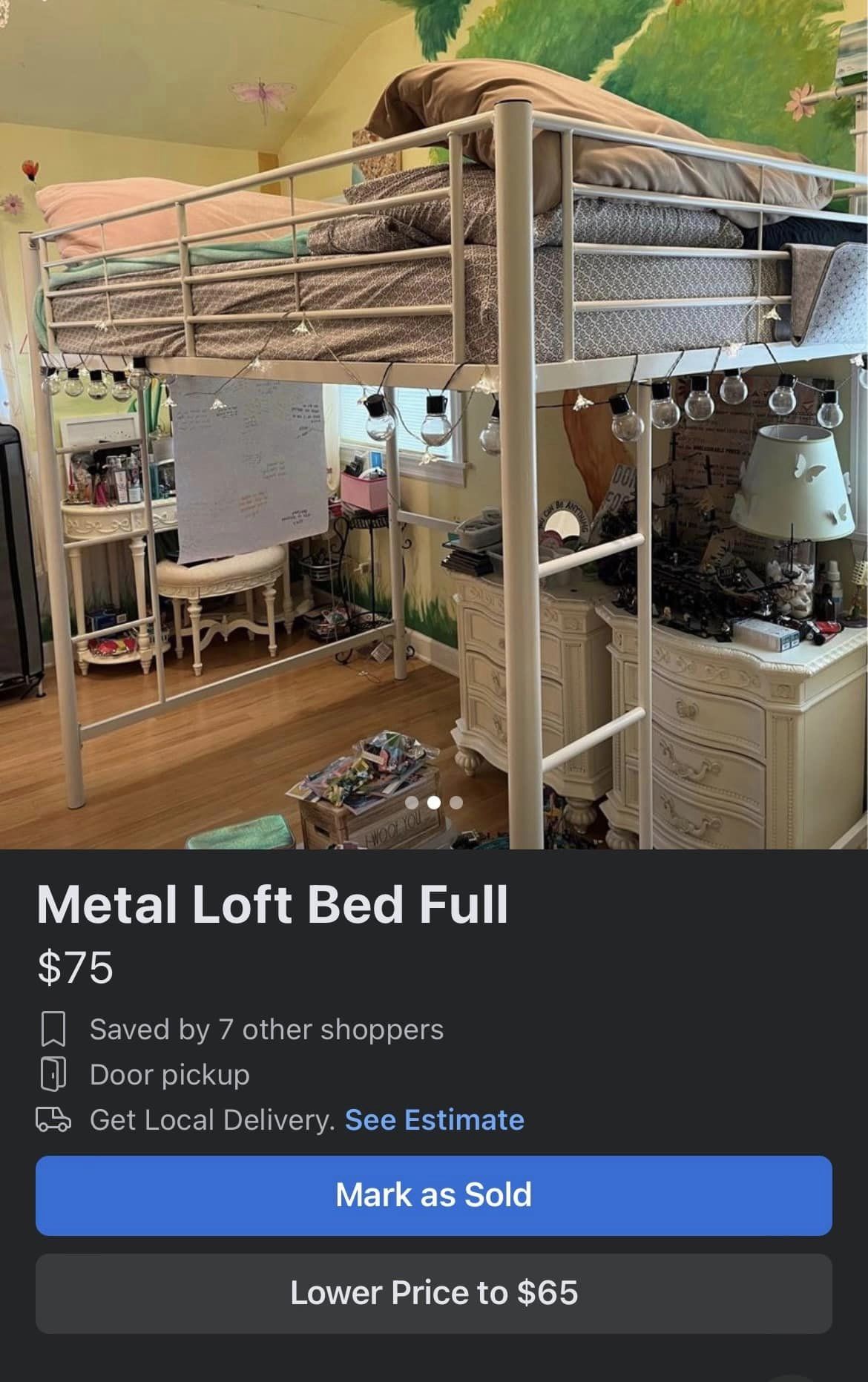Image resolution: width=868 pixels, height=1382 pixels.
Task: Open the See Estimate delivery link
Action: click(434, 1119)
